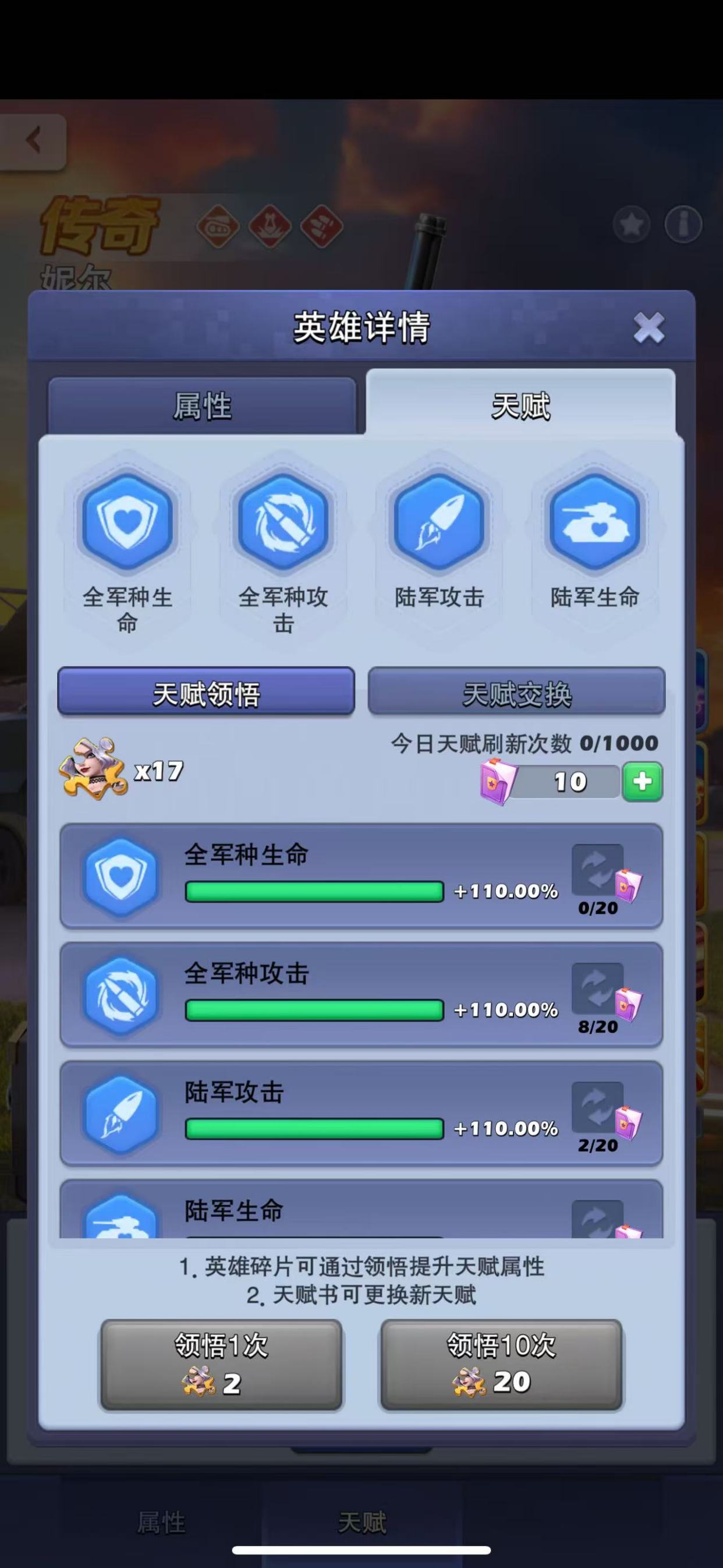Viewport: 723px width, 1568px height.
Task: Select the 全军种攻击 talent hexagon slot
Action: (283, 522)
